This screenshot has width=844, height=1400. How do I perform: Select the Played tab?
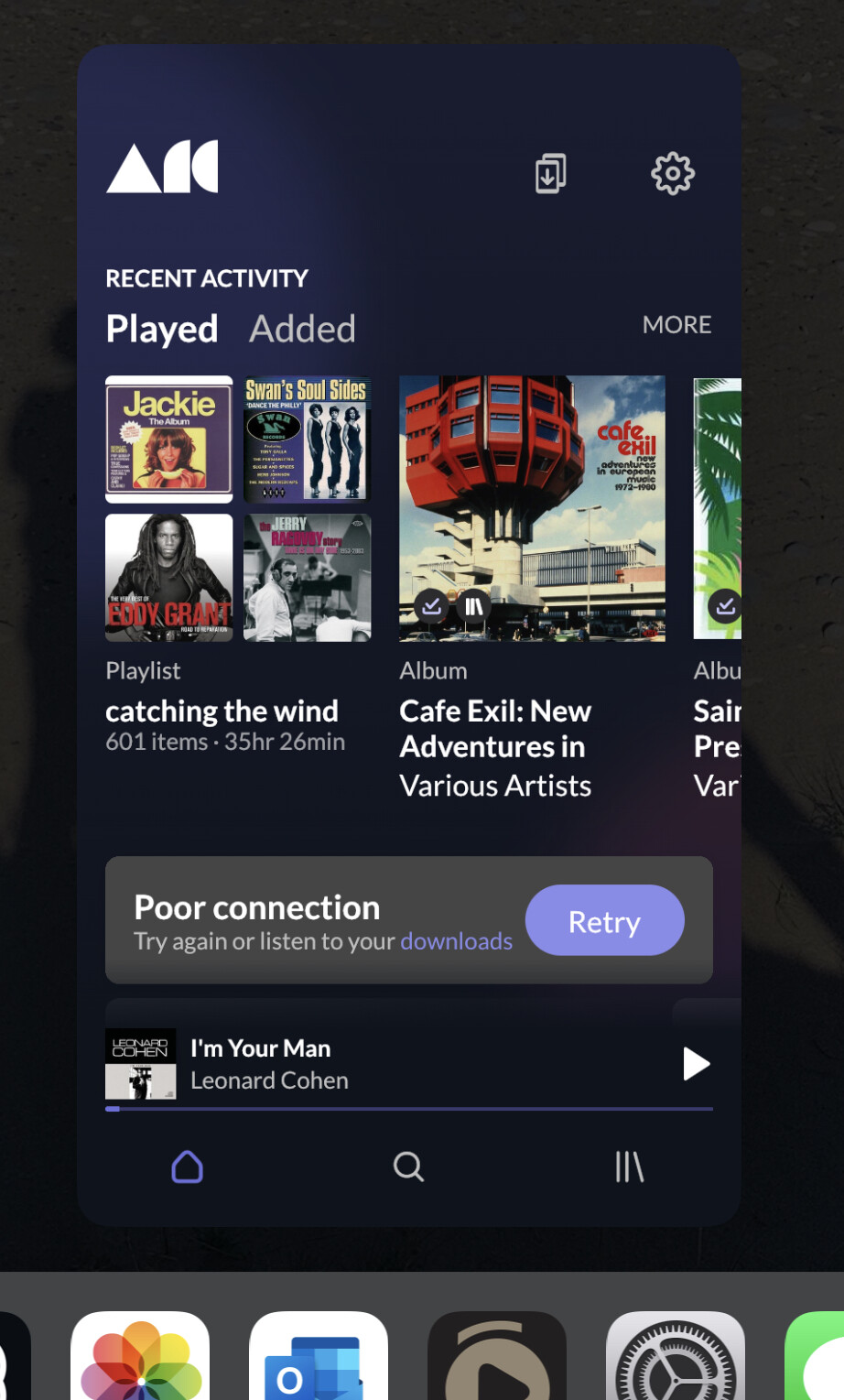pyautogui.click(x=162, y=329)
